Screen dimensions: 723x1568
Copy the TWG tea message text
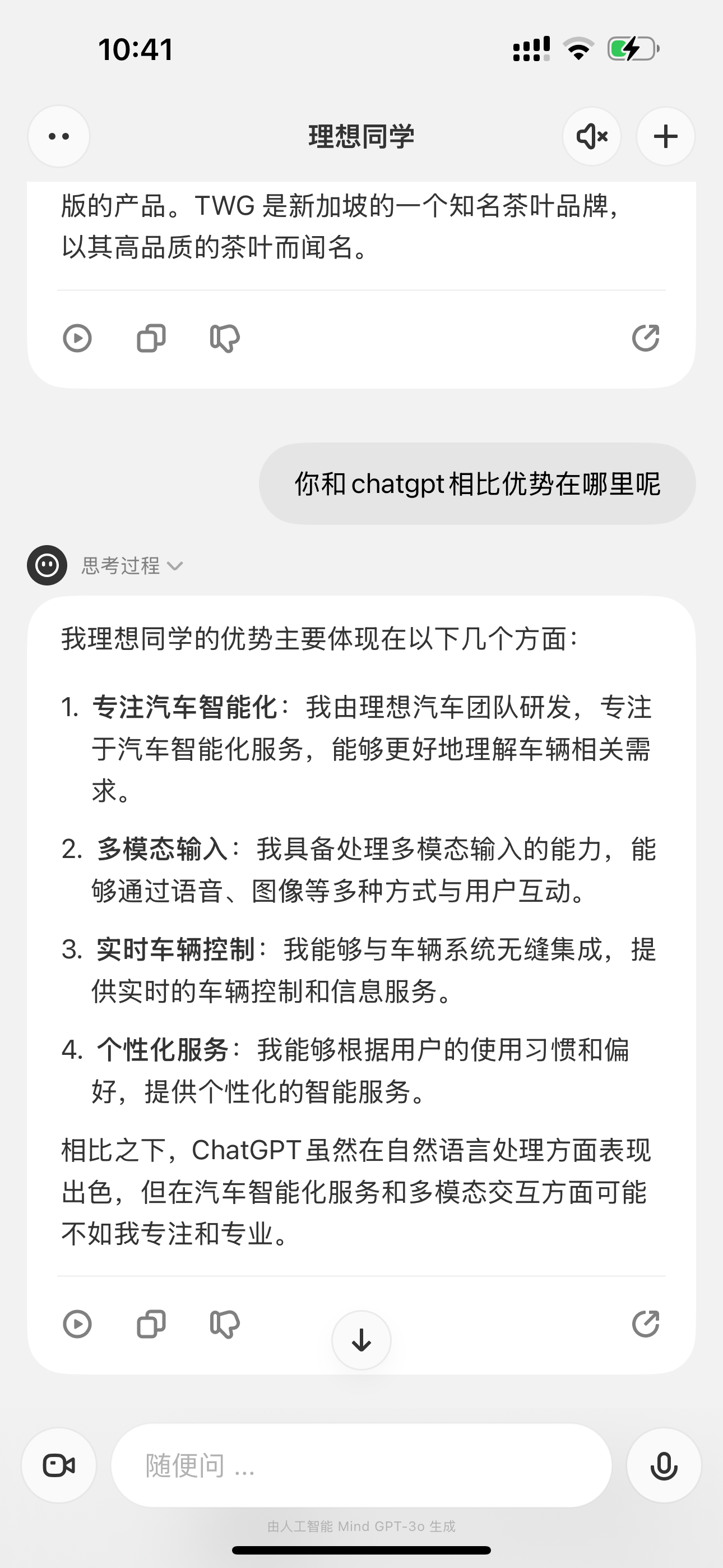point(151,337)
